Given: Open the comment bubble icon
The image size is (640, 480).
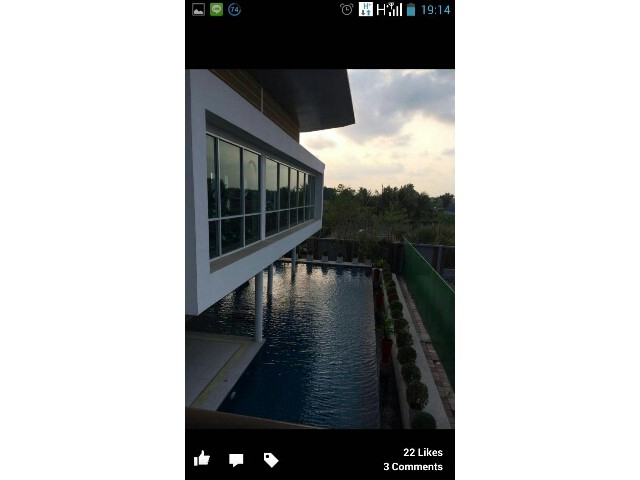Looking at the screenshot, I should (x=236, y=460).
